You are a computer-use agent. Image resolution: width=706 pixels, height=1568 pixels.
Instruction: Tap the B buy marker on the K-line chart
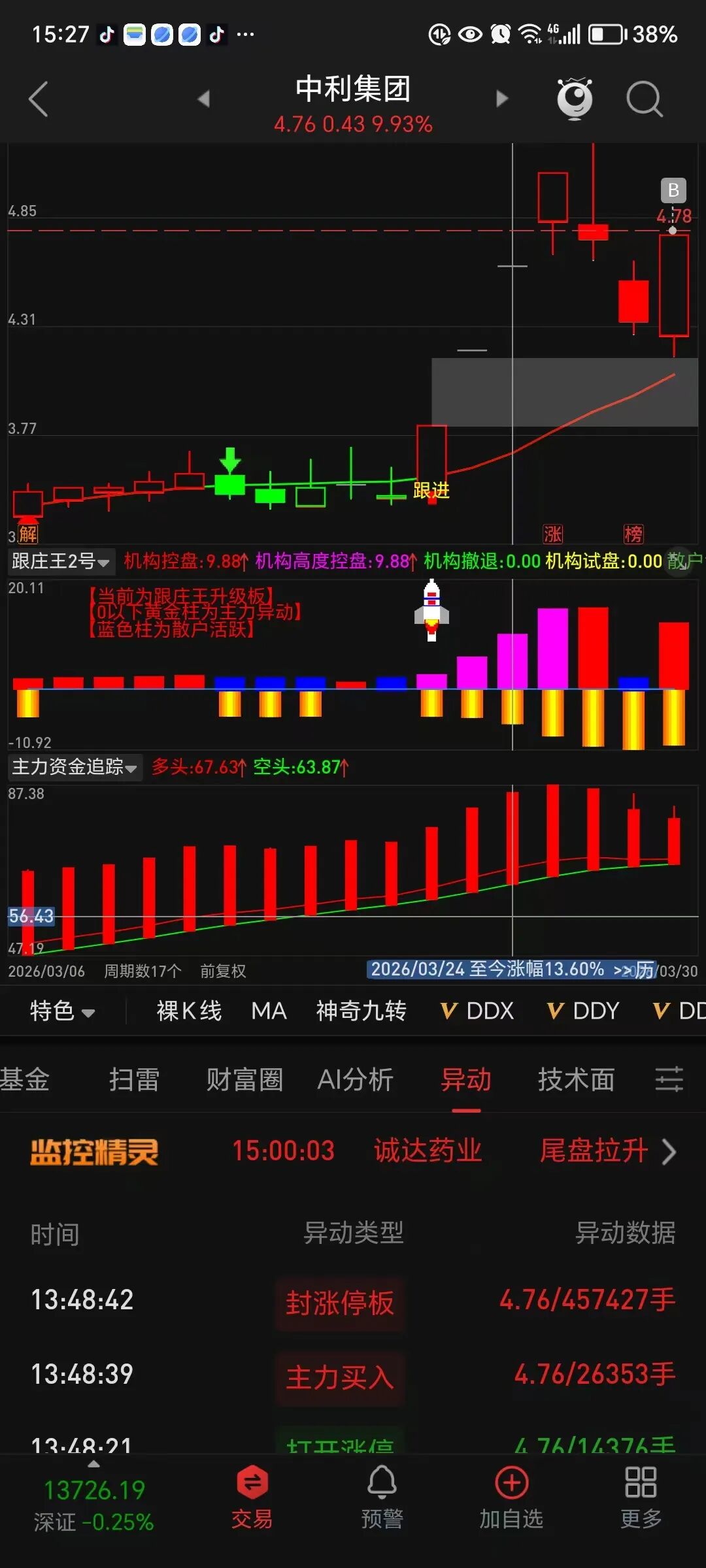tap(675, 190)
